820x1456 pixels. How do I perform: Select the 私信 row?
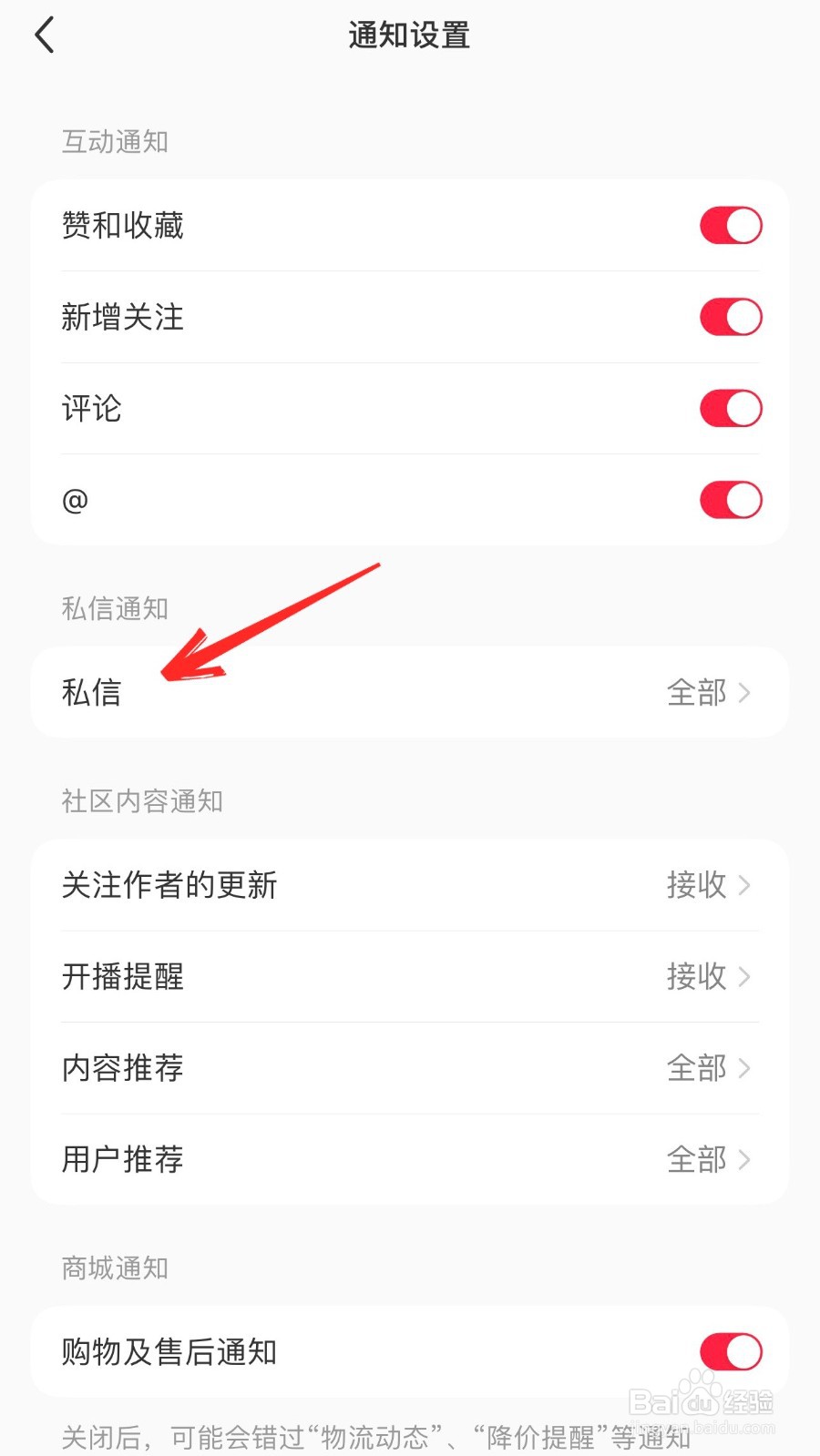[410, 692]
